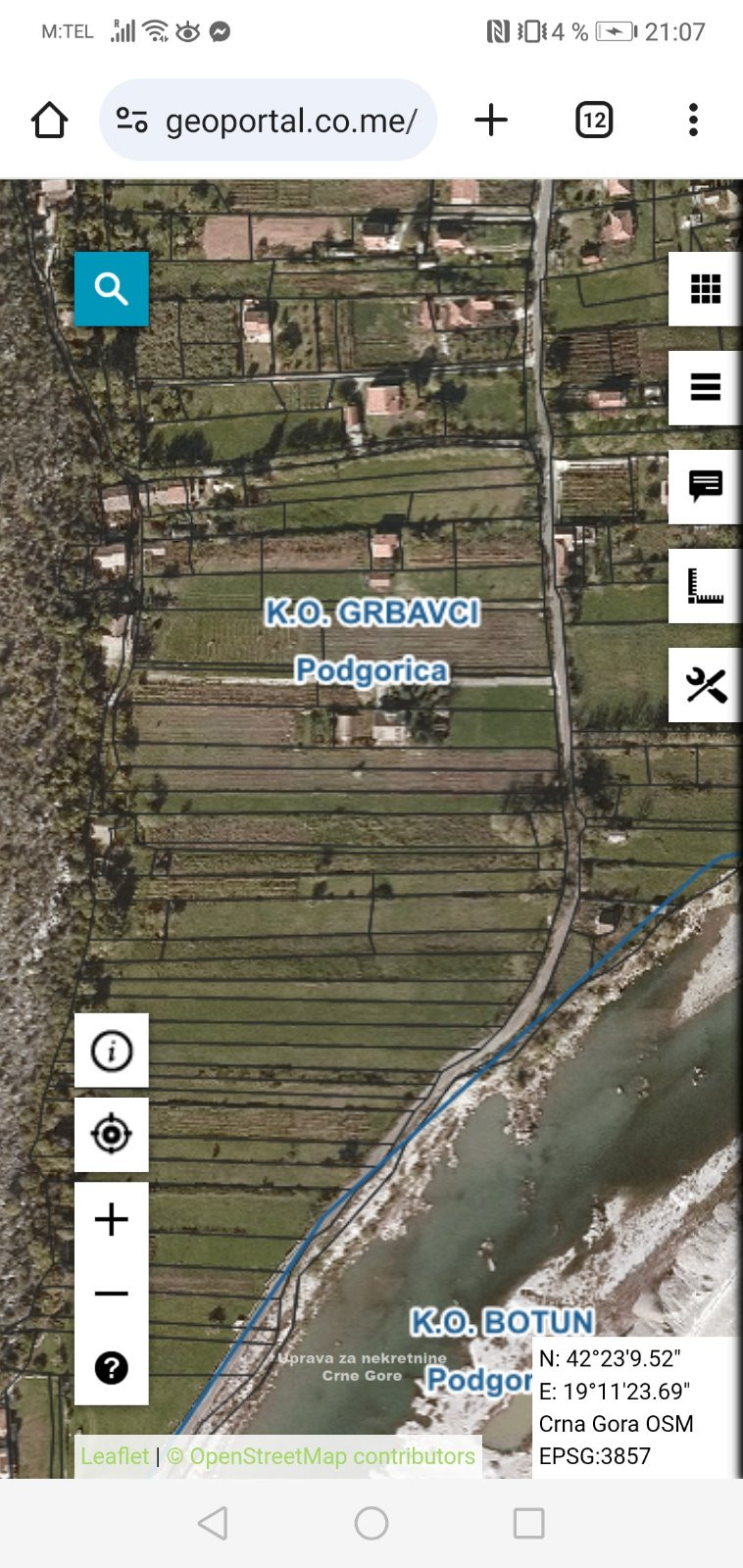
Task: Open the map help button
Action: [x=112, y=1368]
